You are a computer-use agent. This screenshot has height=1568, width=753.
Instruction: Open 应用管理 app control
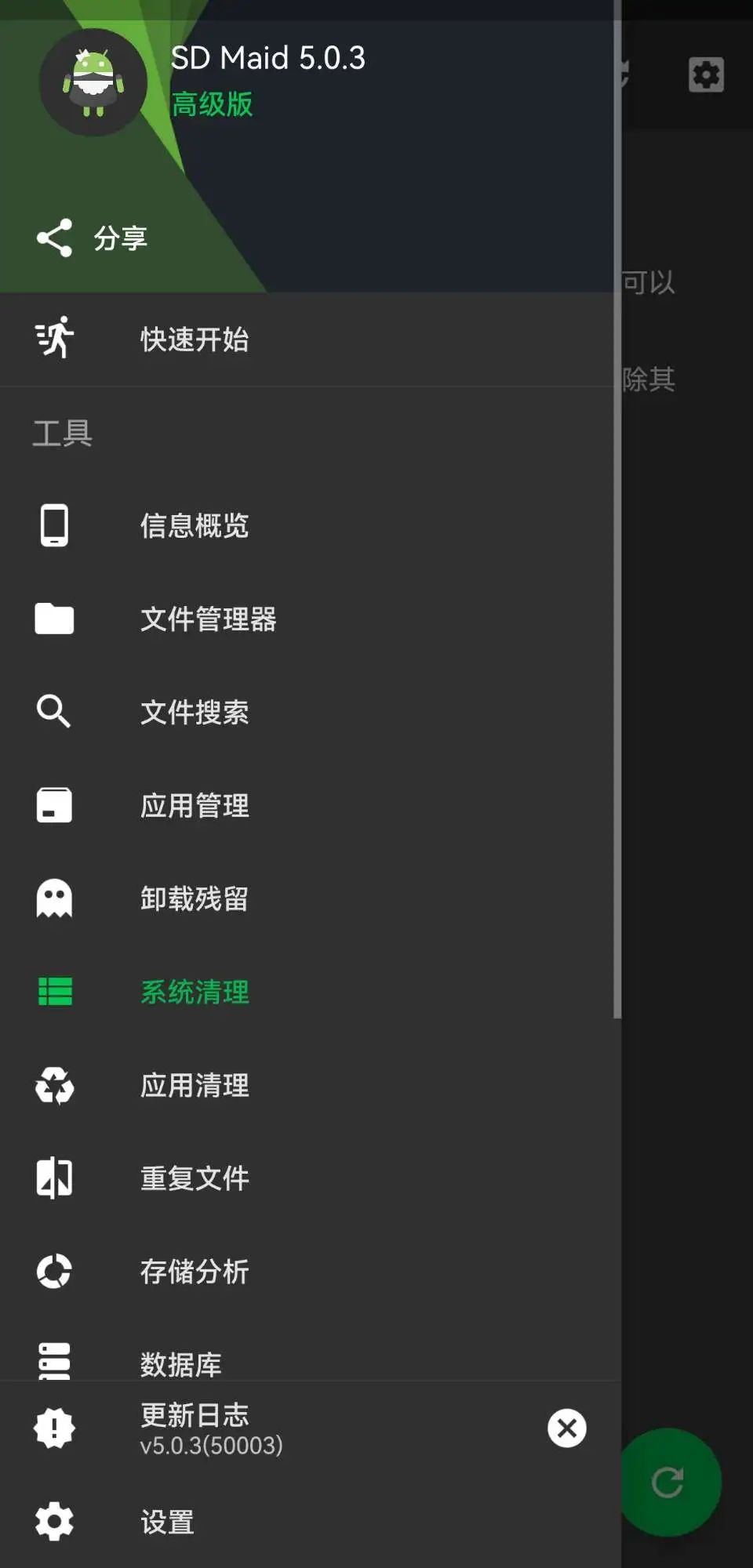click(x=194, y=805)
